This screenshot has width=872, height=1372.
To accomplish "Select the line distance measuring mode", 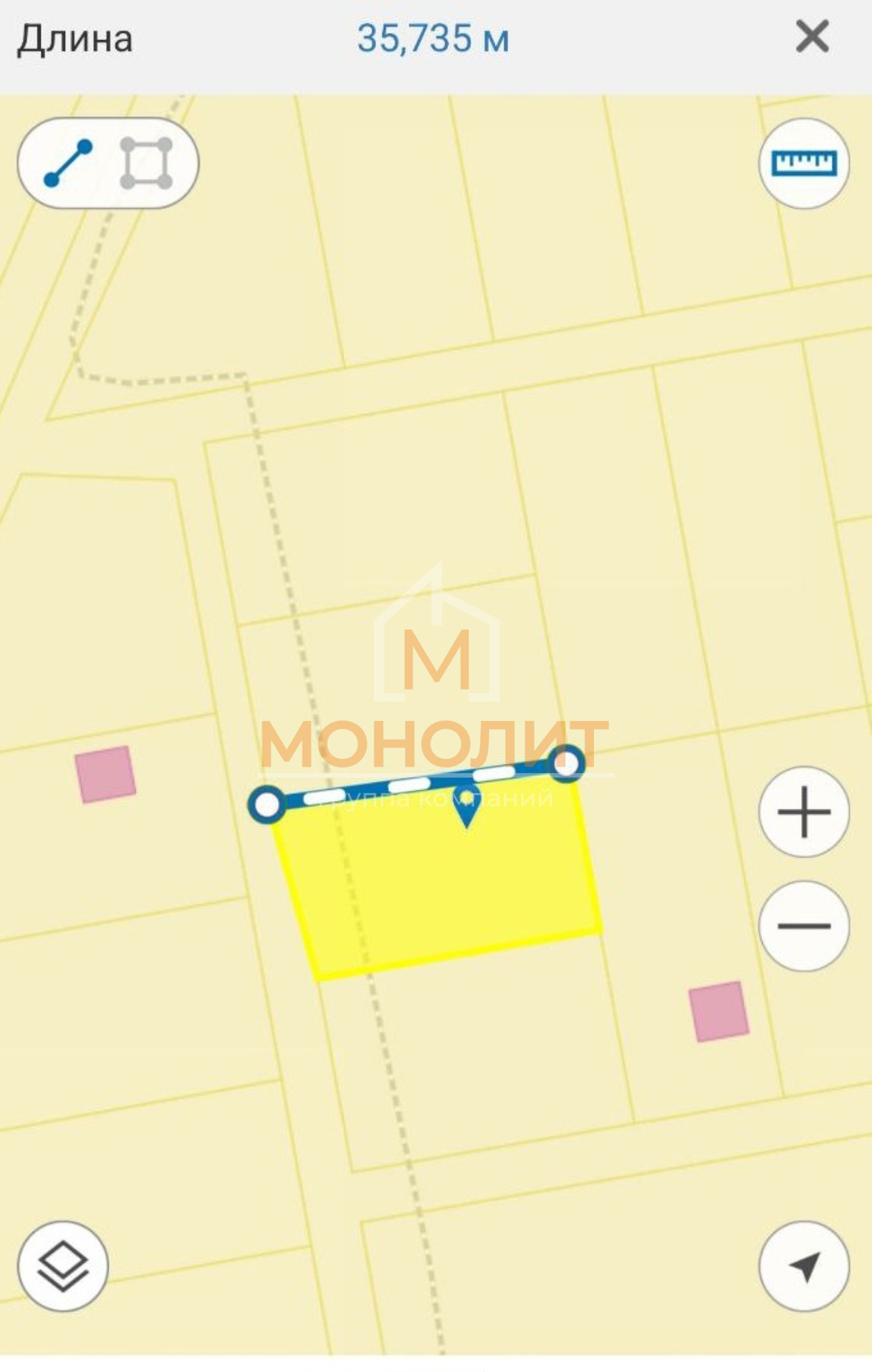I will coord(68,163).
